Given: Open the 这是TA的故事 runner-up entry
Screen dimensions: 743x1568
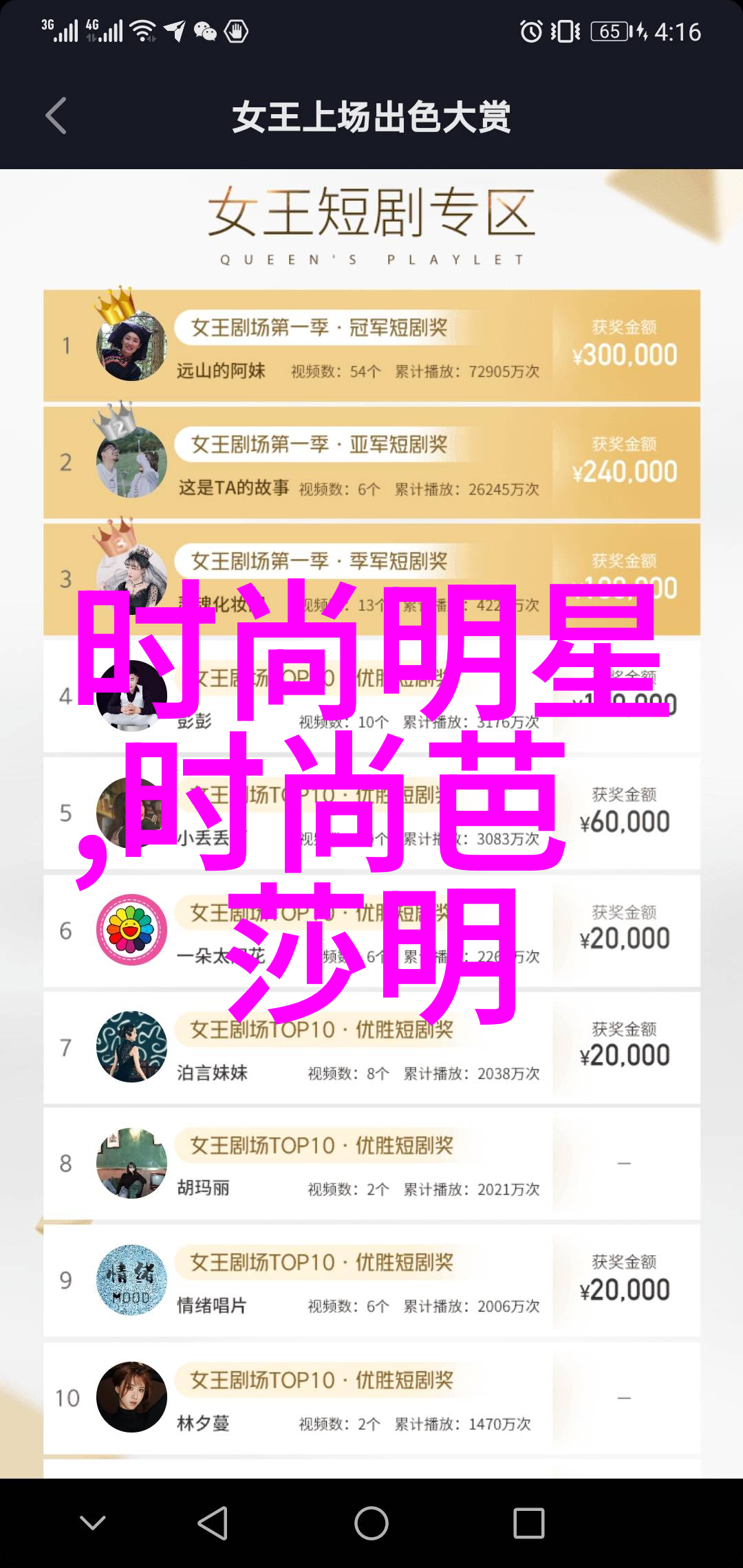Looking at the screenshot, I should [x=371, y=463].
